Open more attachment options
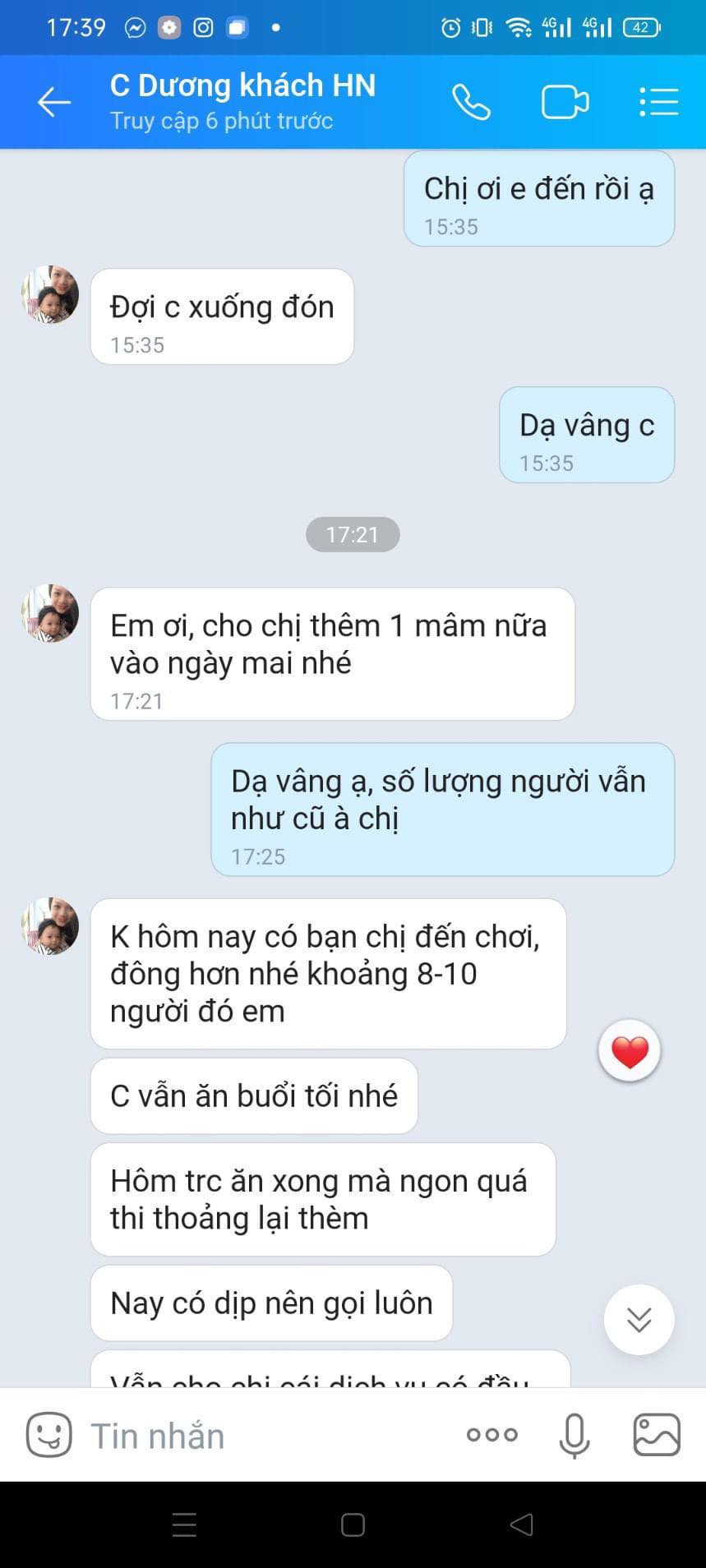This screenshot has width=706, height=1568. (491, 1435)
